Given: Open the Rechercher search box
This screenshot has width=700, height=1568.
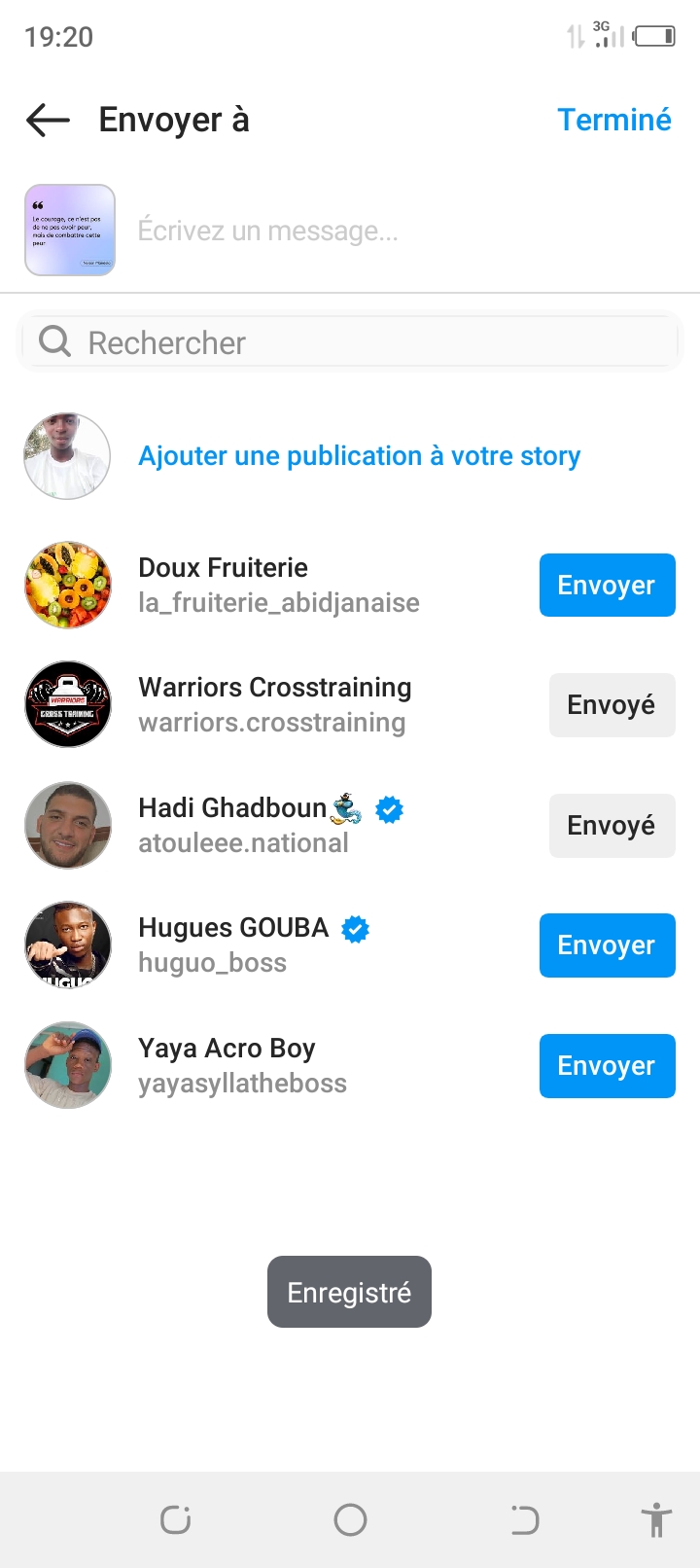Looking at the screenshot, I should 350,342.
